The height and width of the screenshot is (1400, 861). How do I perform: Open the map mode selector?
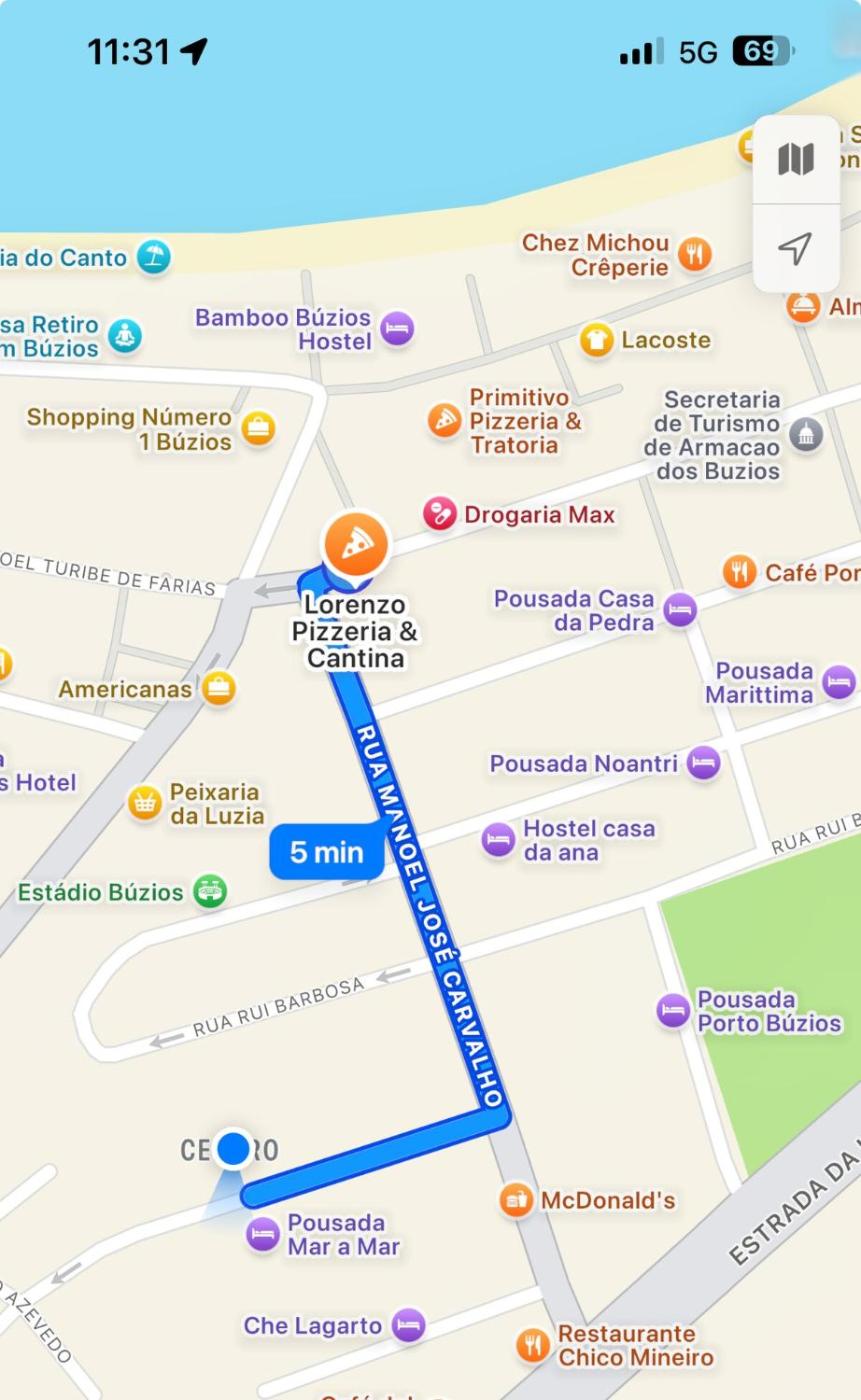[x=796, y=159]
